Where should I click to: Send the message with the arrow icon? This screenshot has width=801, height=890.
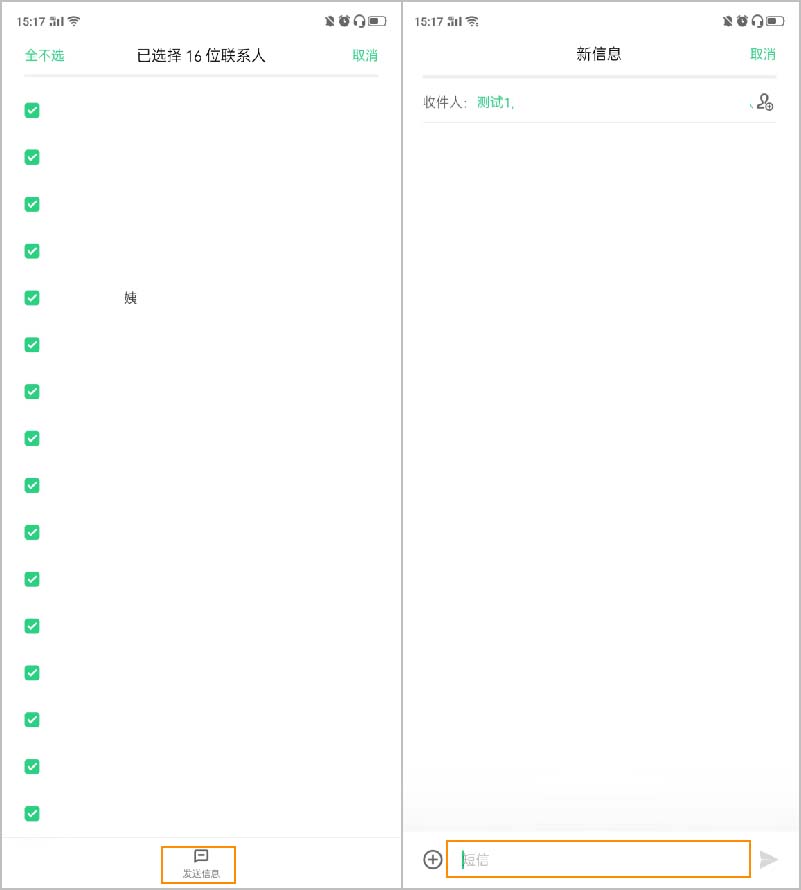tap(768, 859)
